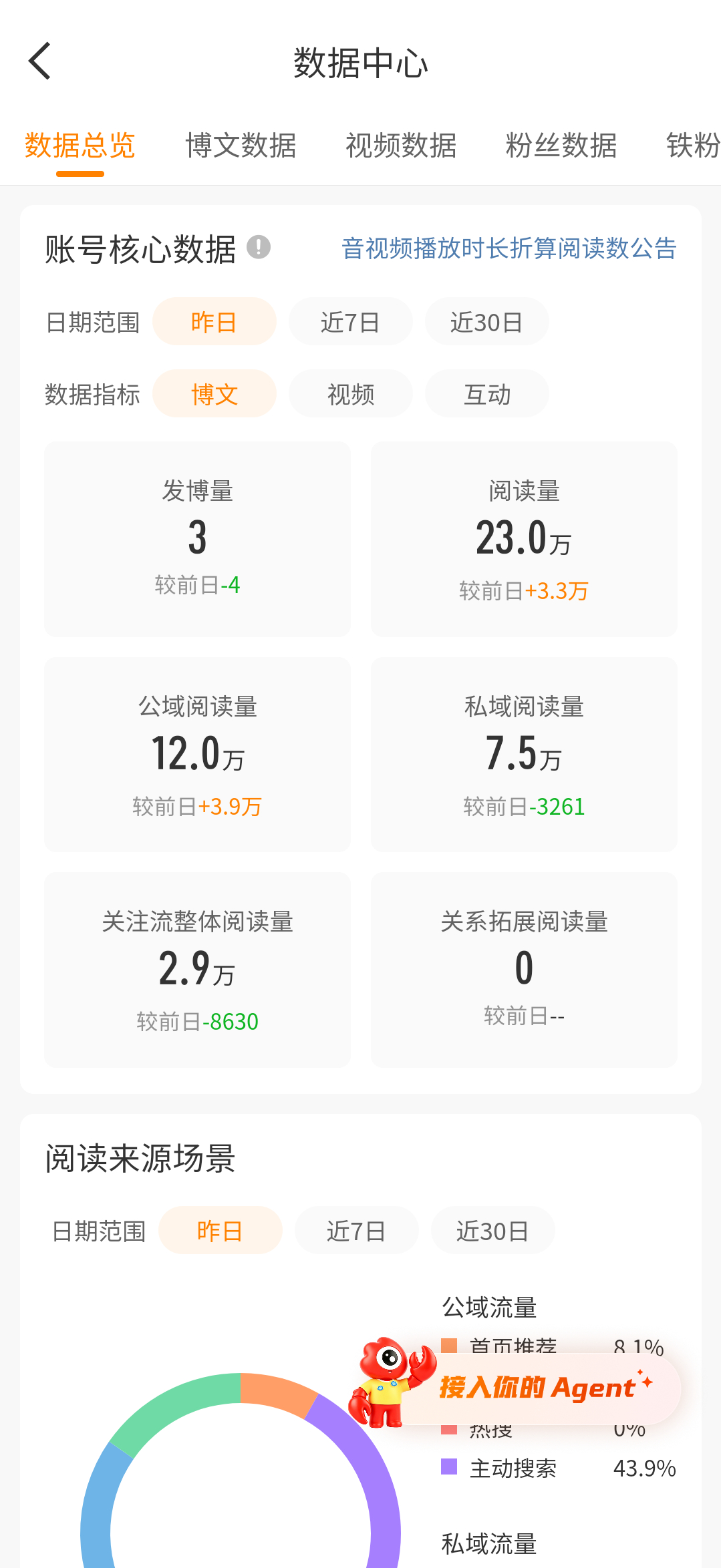Switch to the 博文数据 tab
Viewport: 721px width, 1568px height.
tap(241, 146)
